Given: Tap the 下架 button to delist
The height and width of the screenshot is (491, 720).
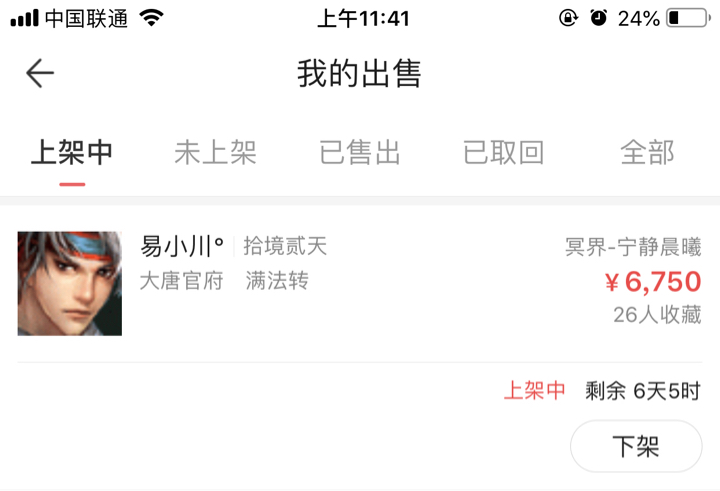Looking at the screenshot, I should [x=636, y=446].
